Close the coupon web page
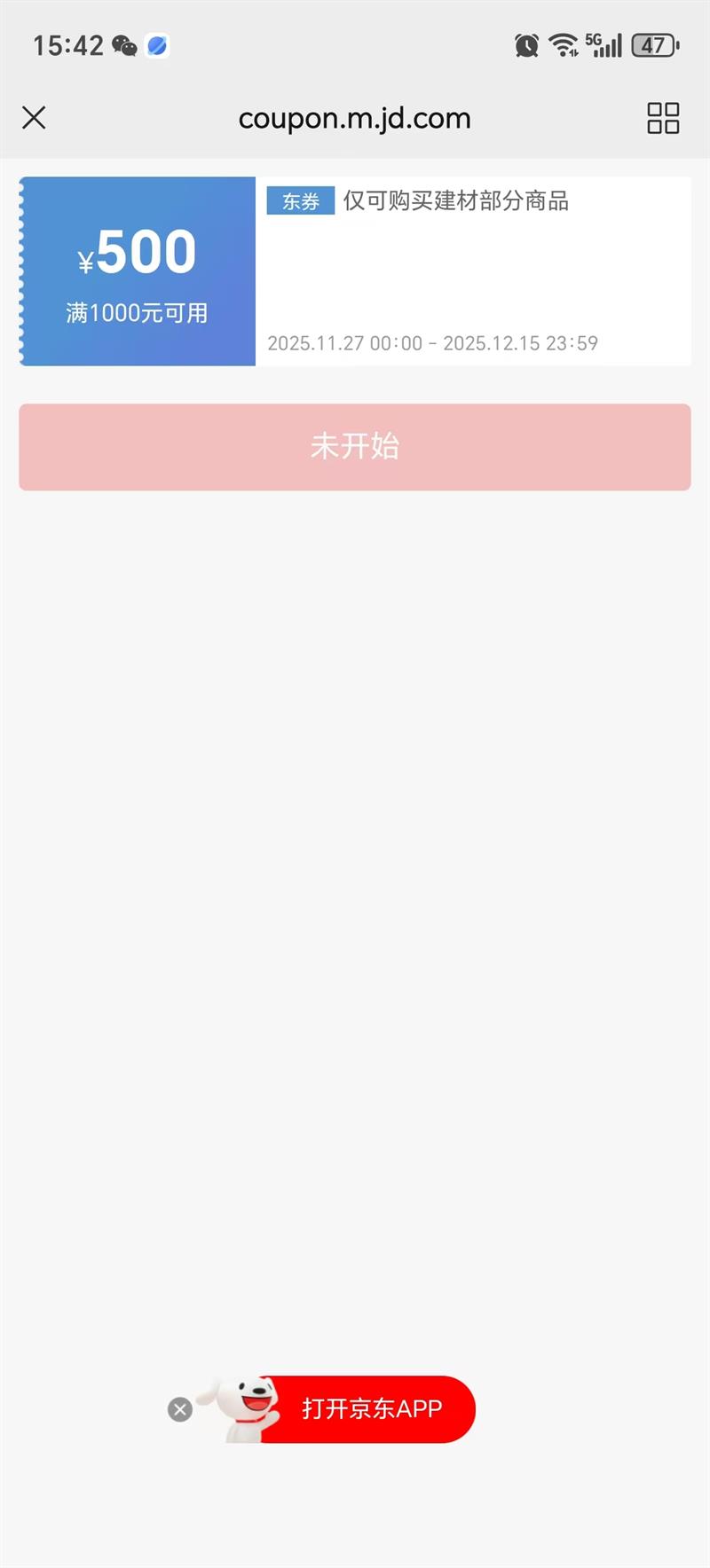 coord(34,118)
